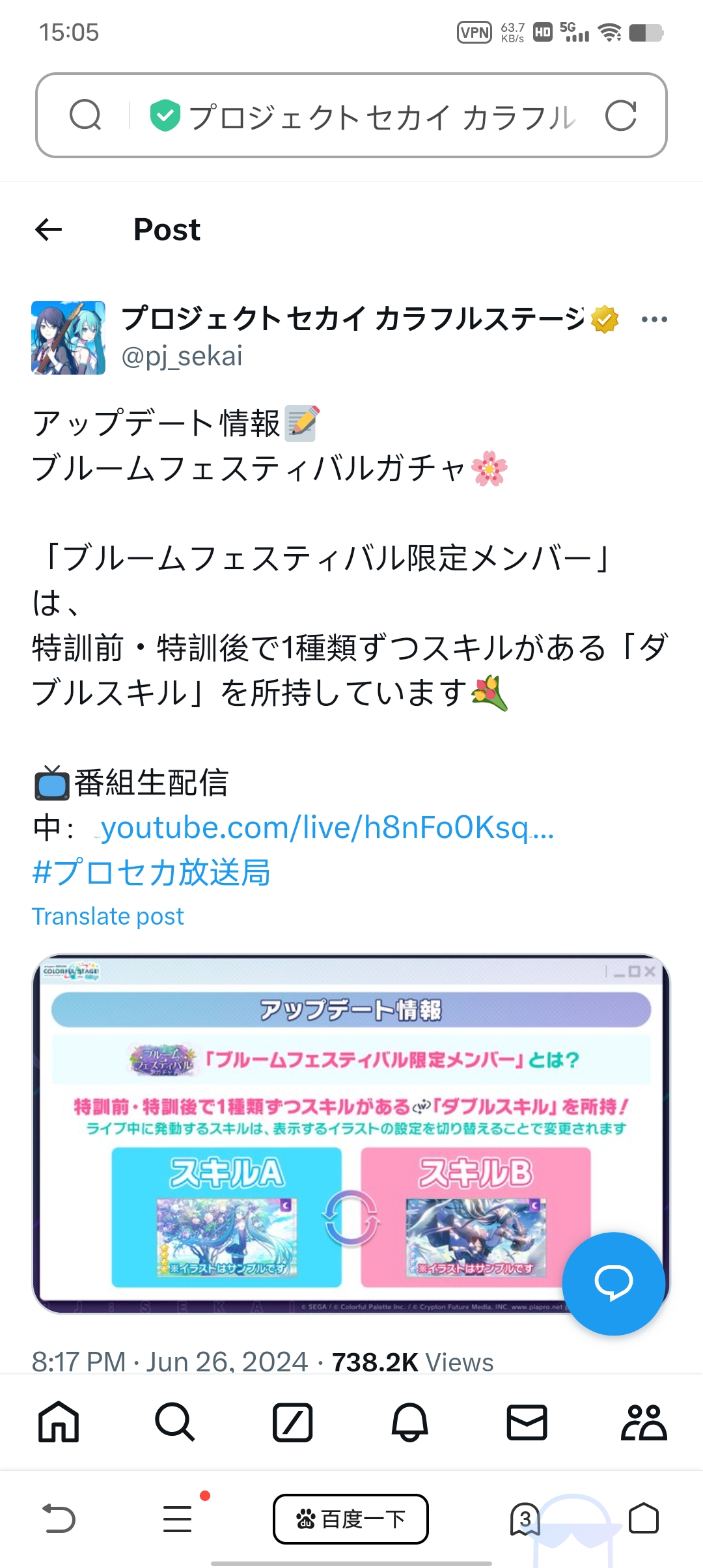Tap Translate post

[108, 916]
